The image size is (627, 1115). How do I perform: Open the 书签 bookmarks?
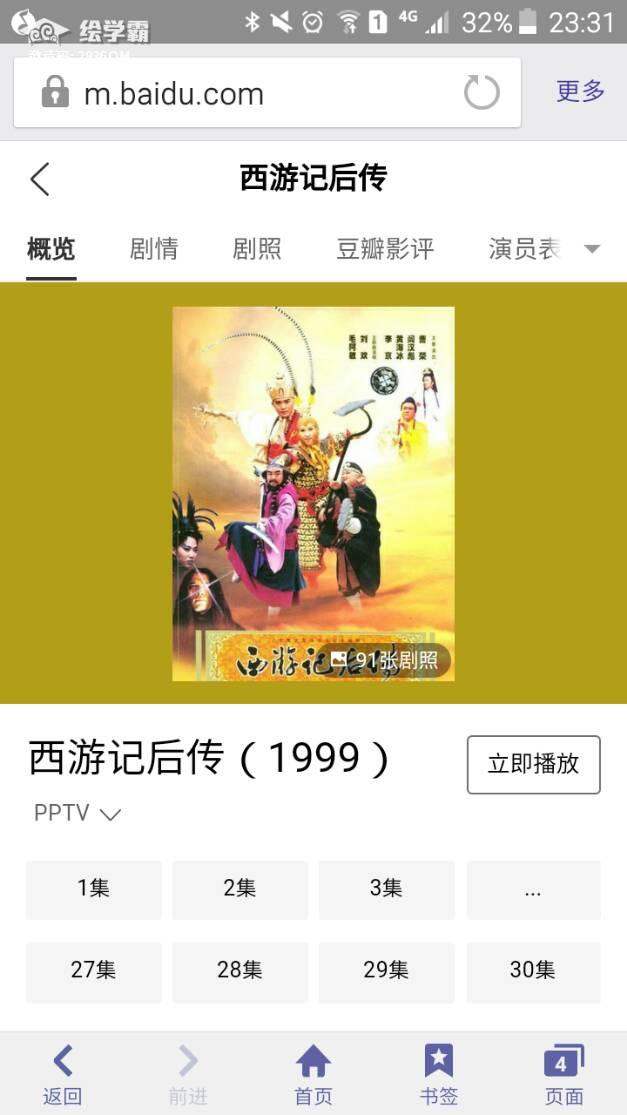pos(438,1073)
